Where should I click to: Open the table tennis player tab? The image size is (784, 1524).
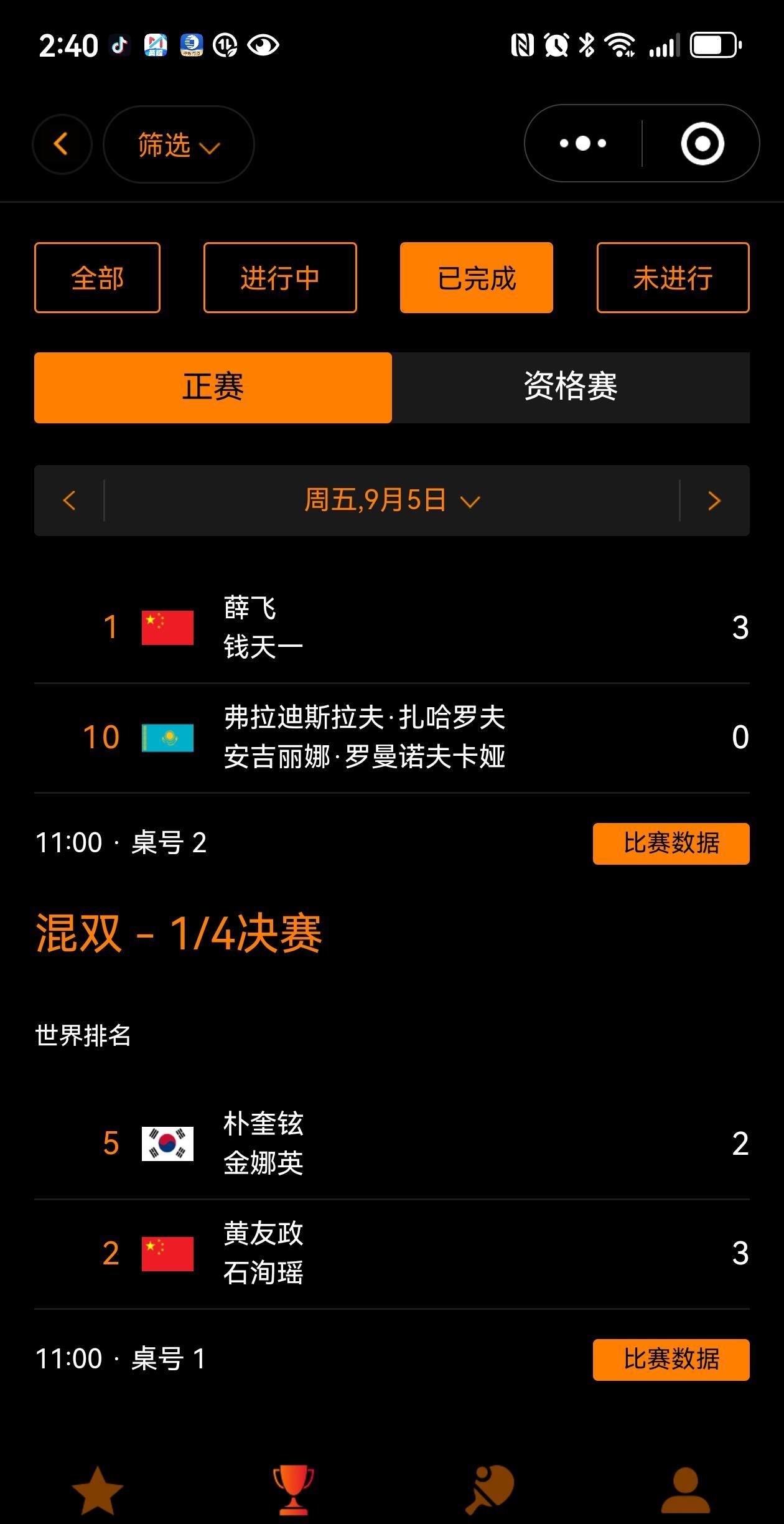pos(490,1490)
